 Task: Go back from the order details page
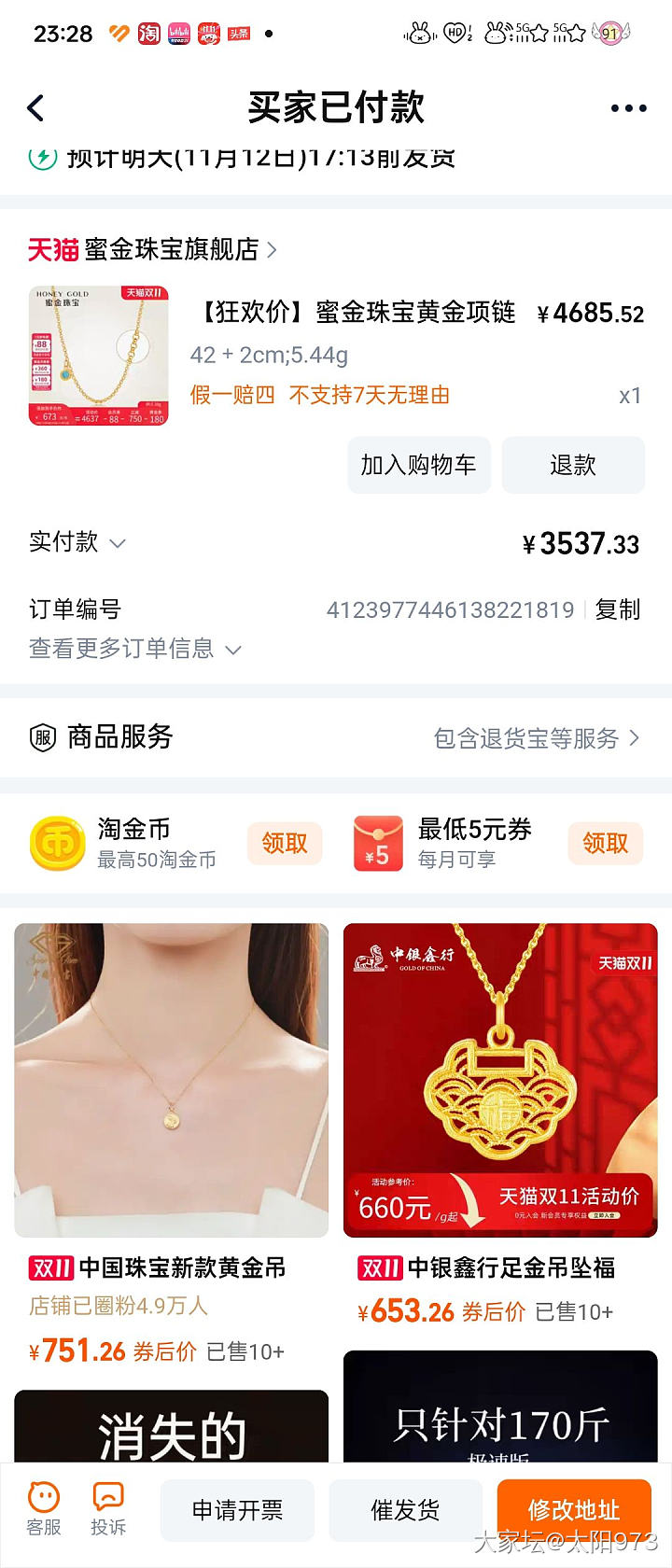[36, 108]
